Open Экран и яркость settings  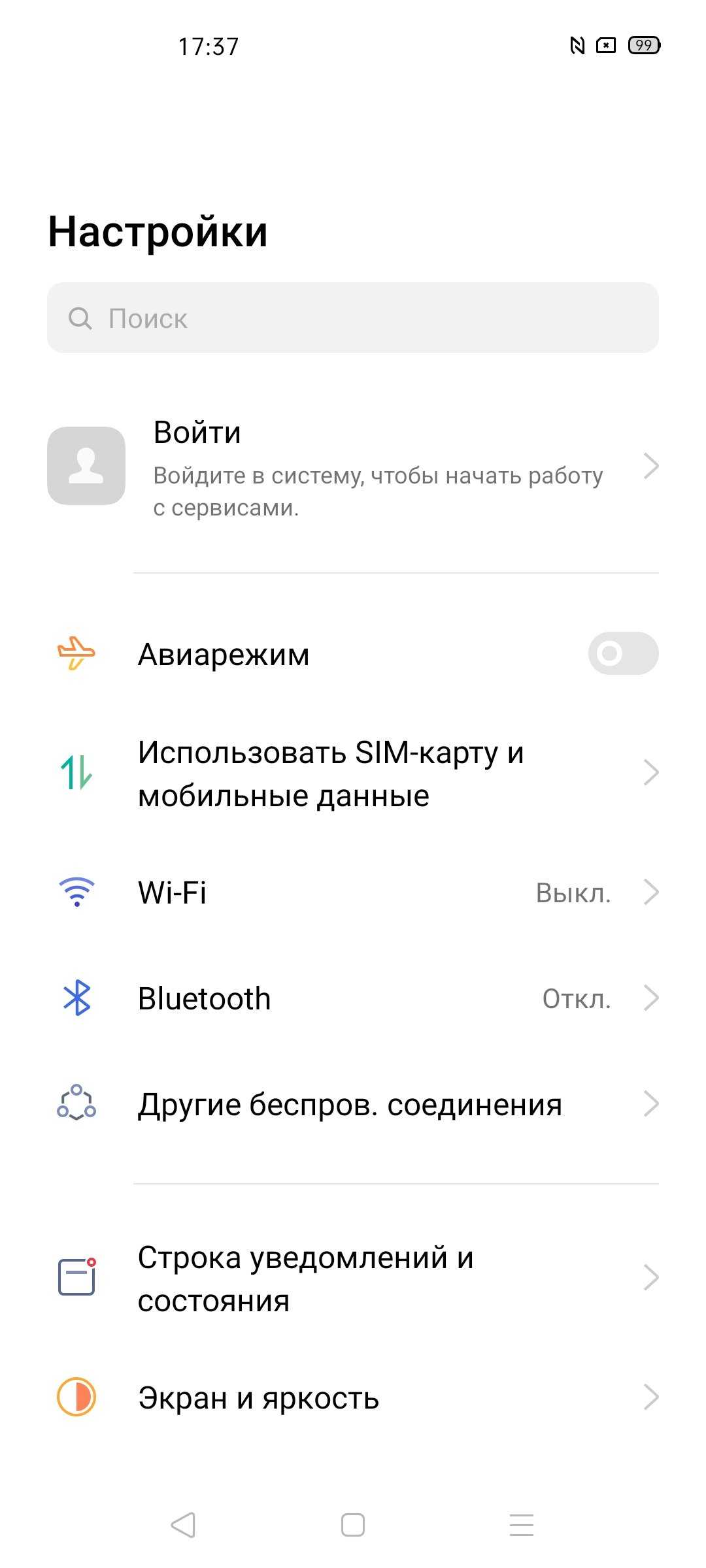coord(353,1398)
